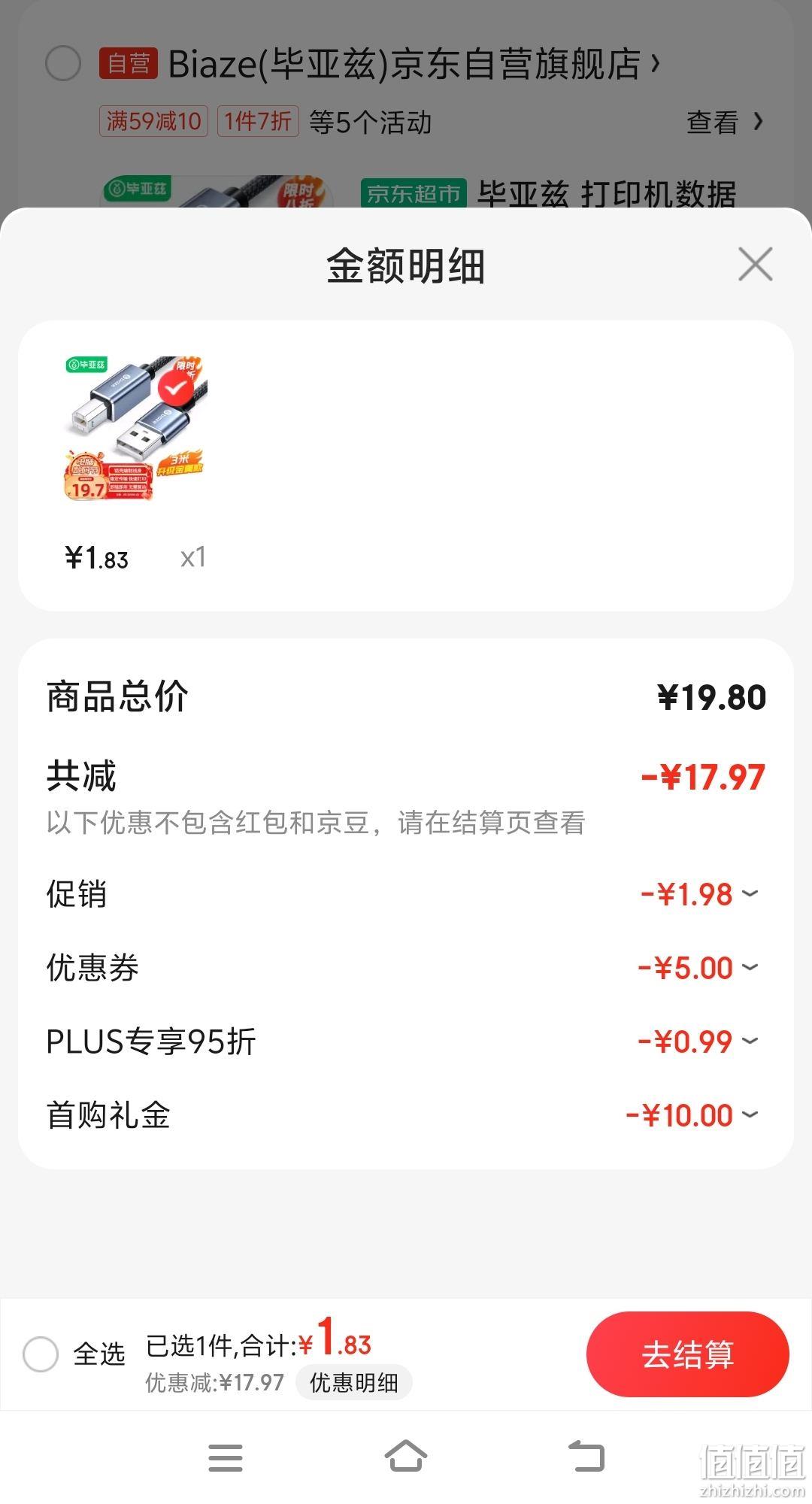Image resolution: width=812 pixels, height=1504 pixels.
Task: Go to the system home screen
Action: coord(406,1457)
